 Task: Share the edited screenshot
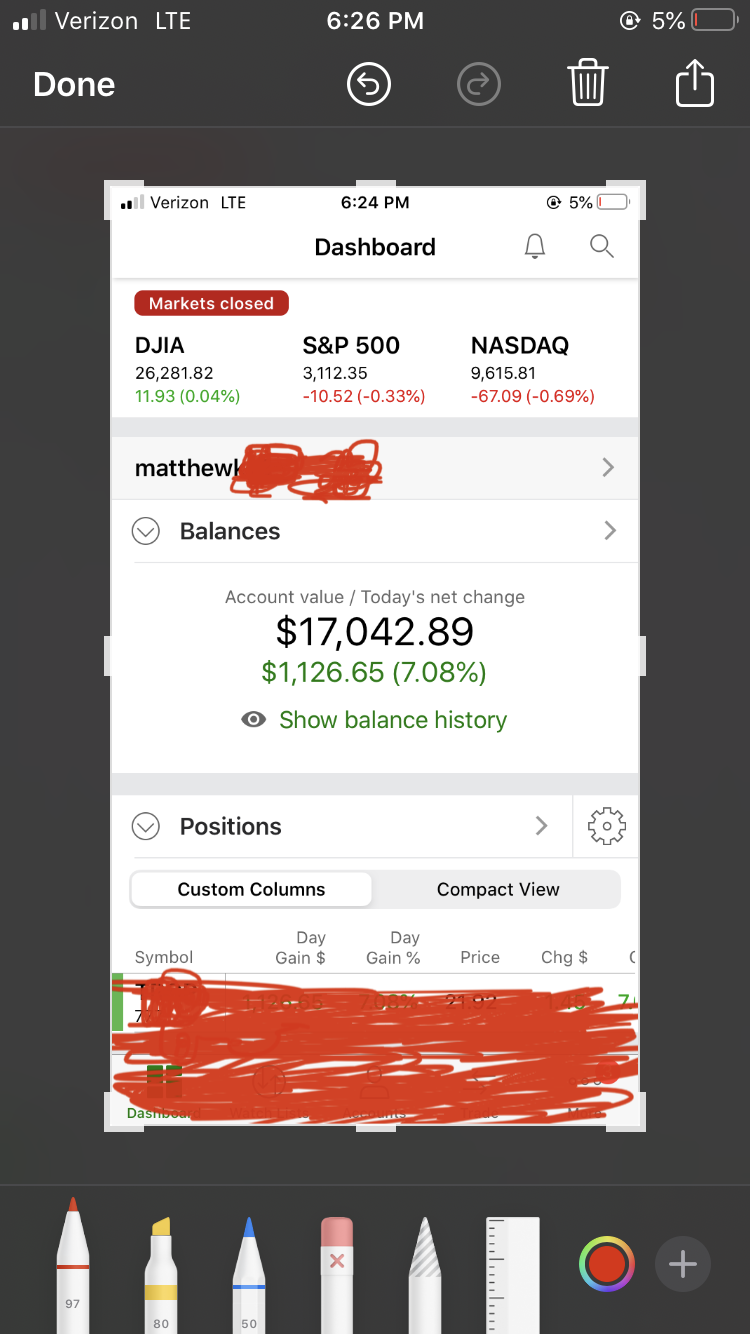695,83
